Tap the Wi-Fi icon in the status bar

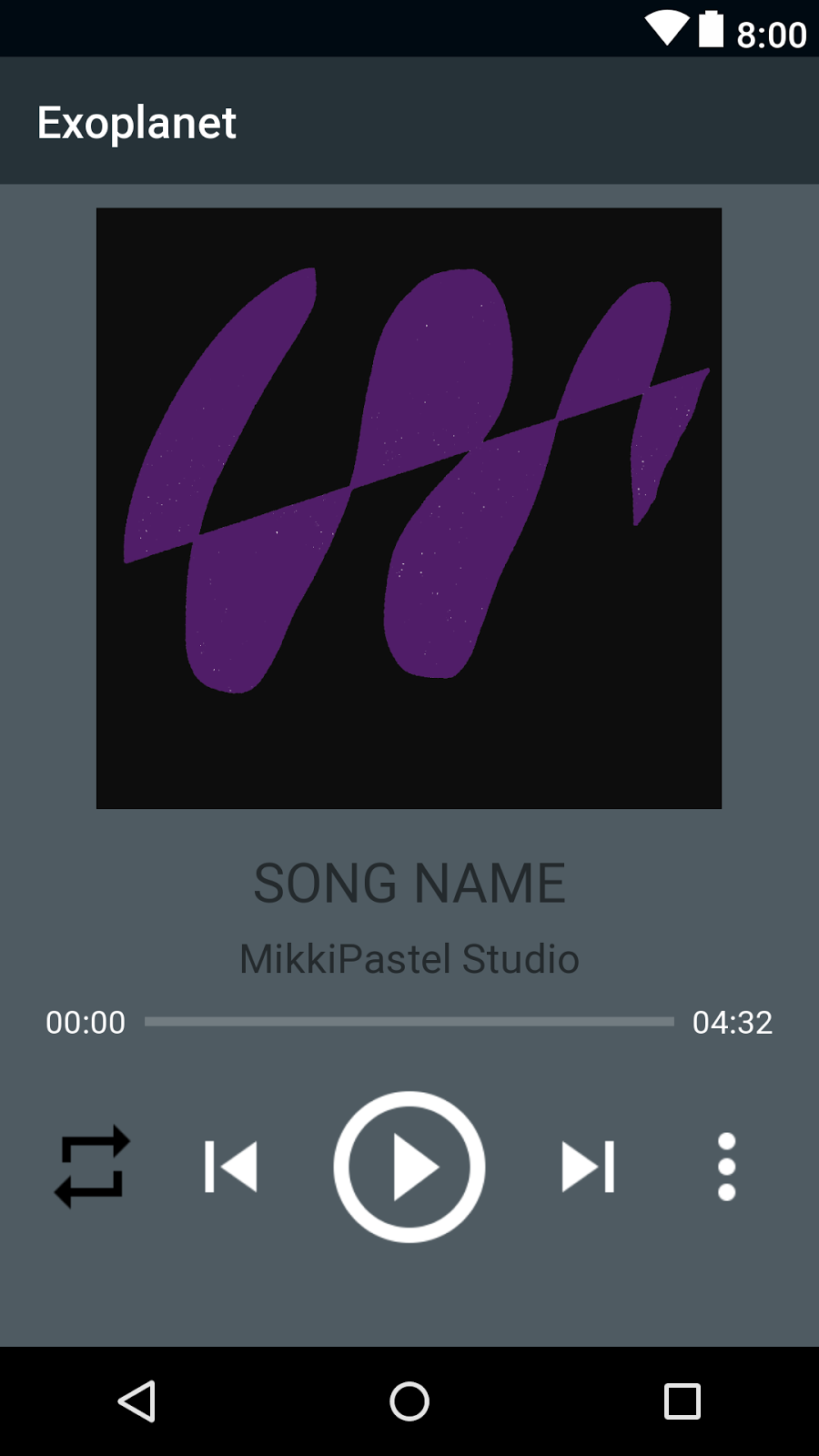[665, 30]
